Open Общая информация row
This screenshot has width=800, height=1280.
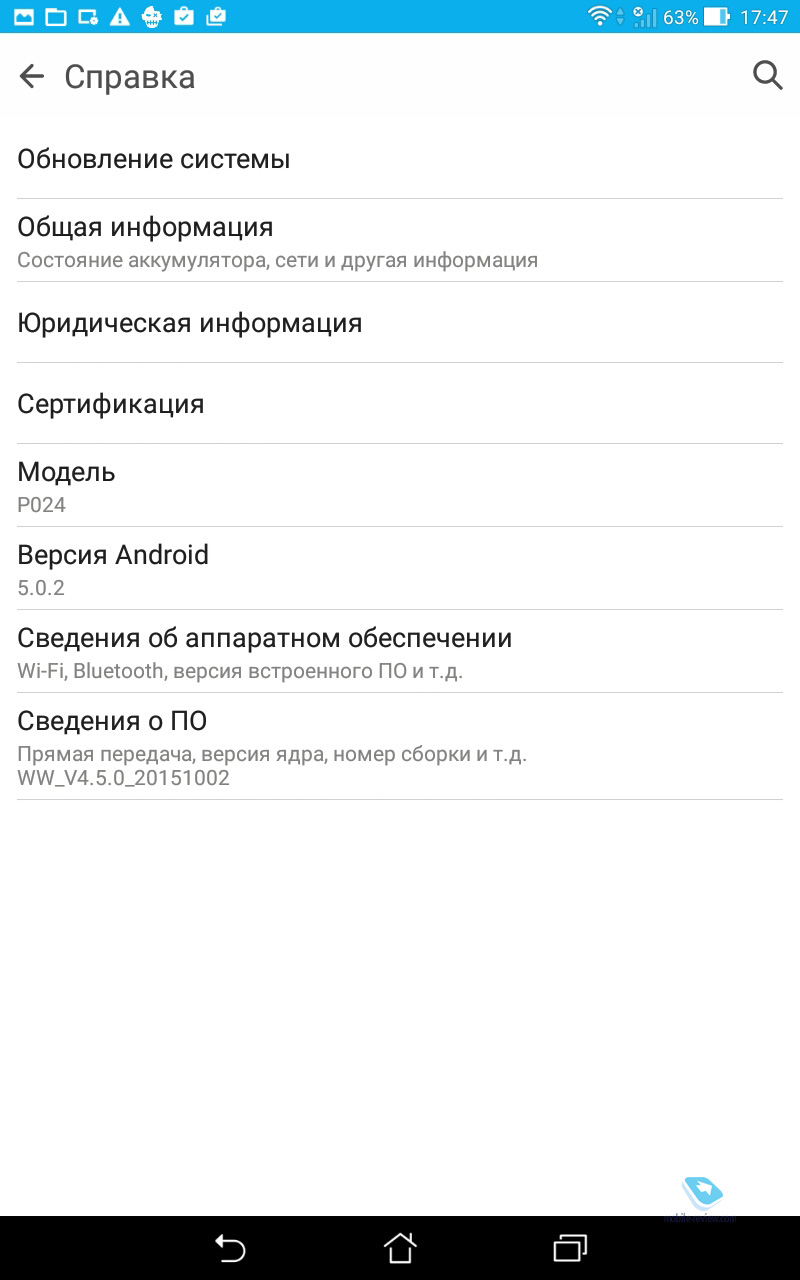[400, 240]
